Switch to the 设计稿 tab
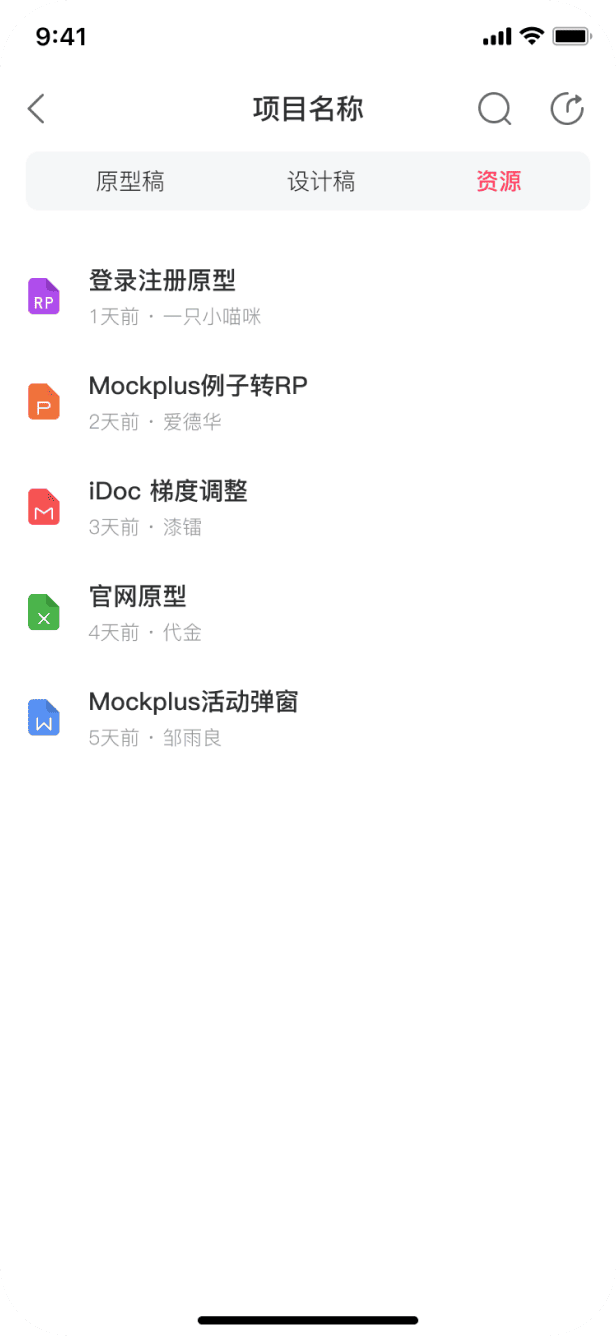Image resolution: width=616 pixels, height=1336 pixels. point(321,182)
